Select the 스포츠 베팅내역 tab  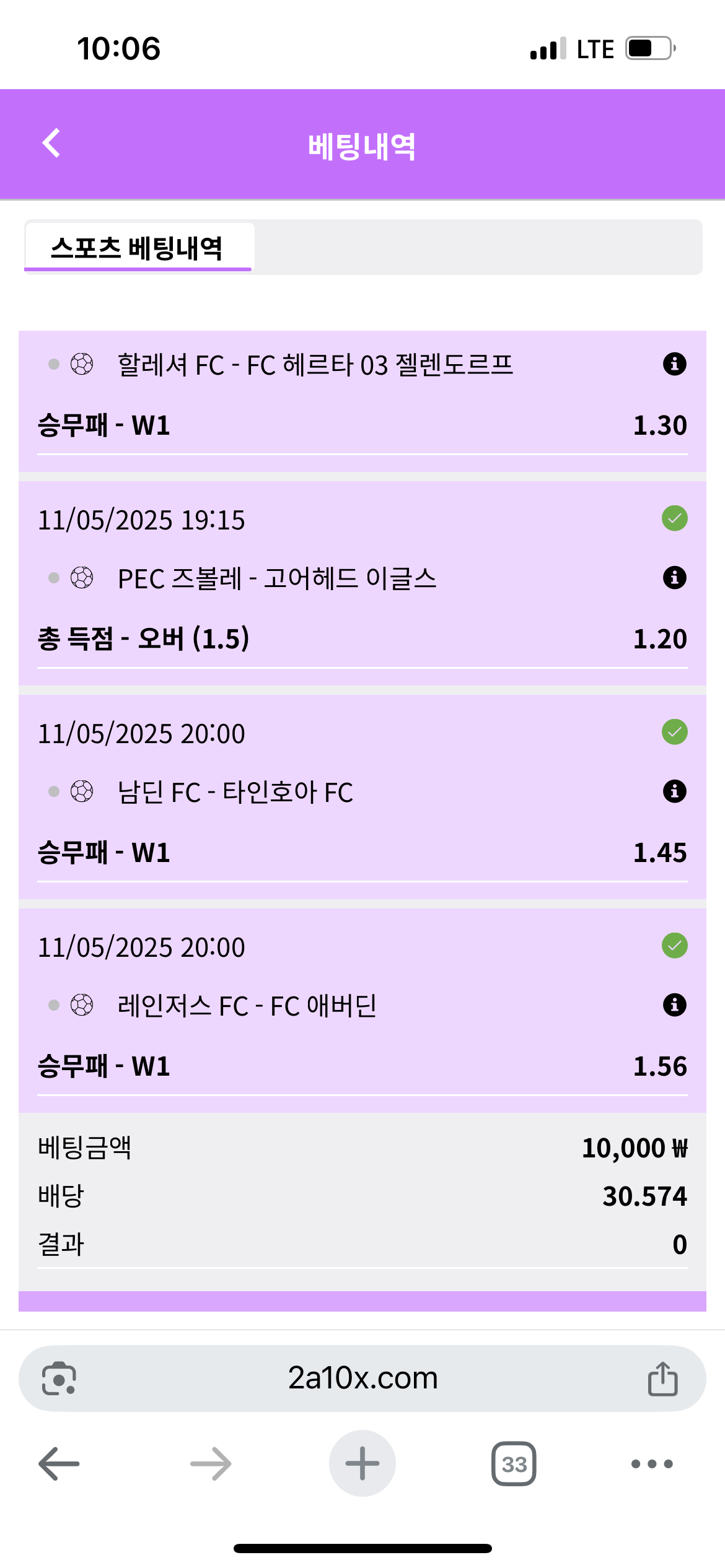(x=138, y=248)
